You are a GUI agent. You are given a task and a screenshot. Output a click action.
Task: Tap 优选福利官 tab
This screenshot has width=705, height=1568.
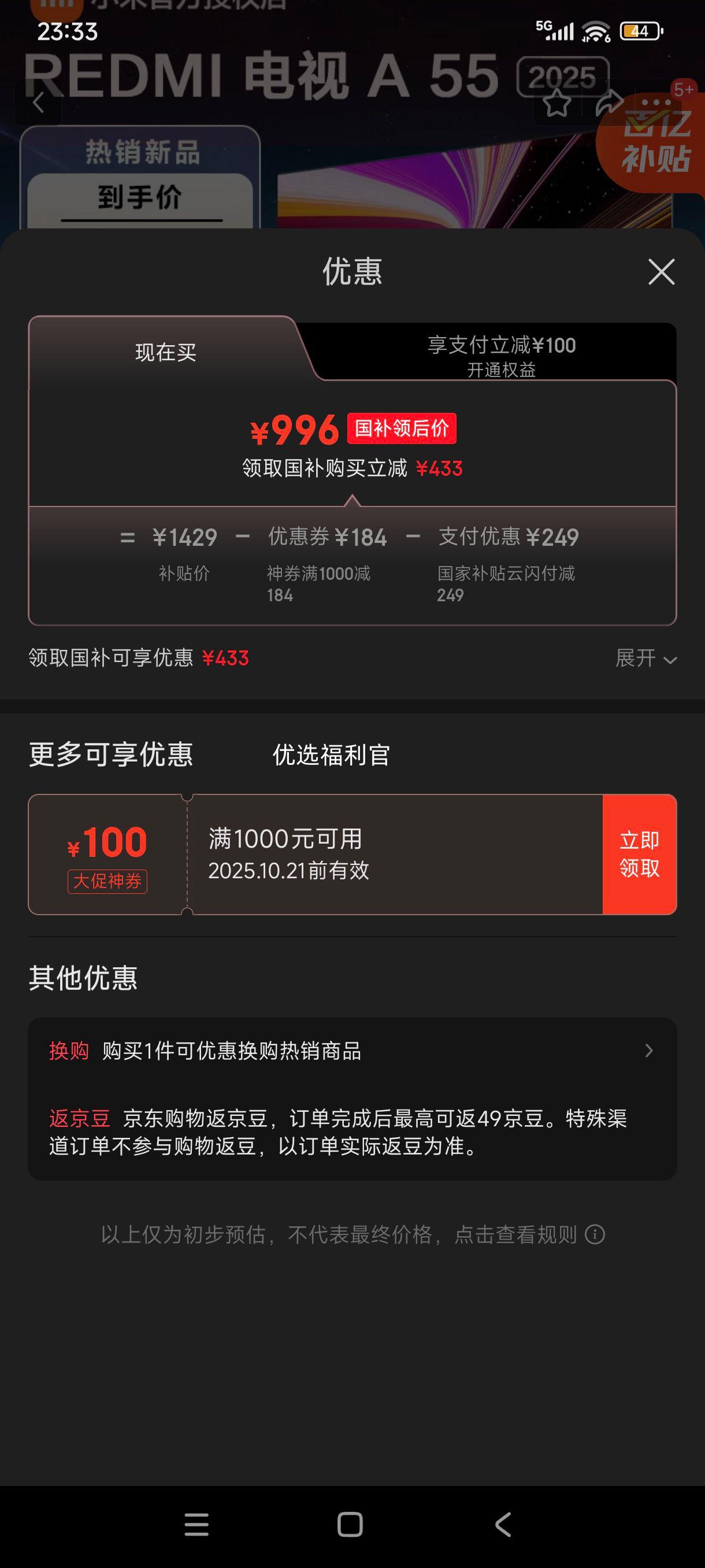(x=331, y=755)
